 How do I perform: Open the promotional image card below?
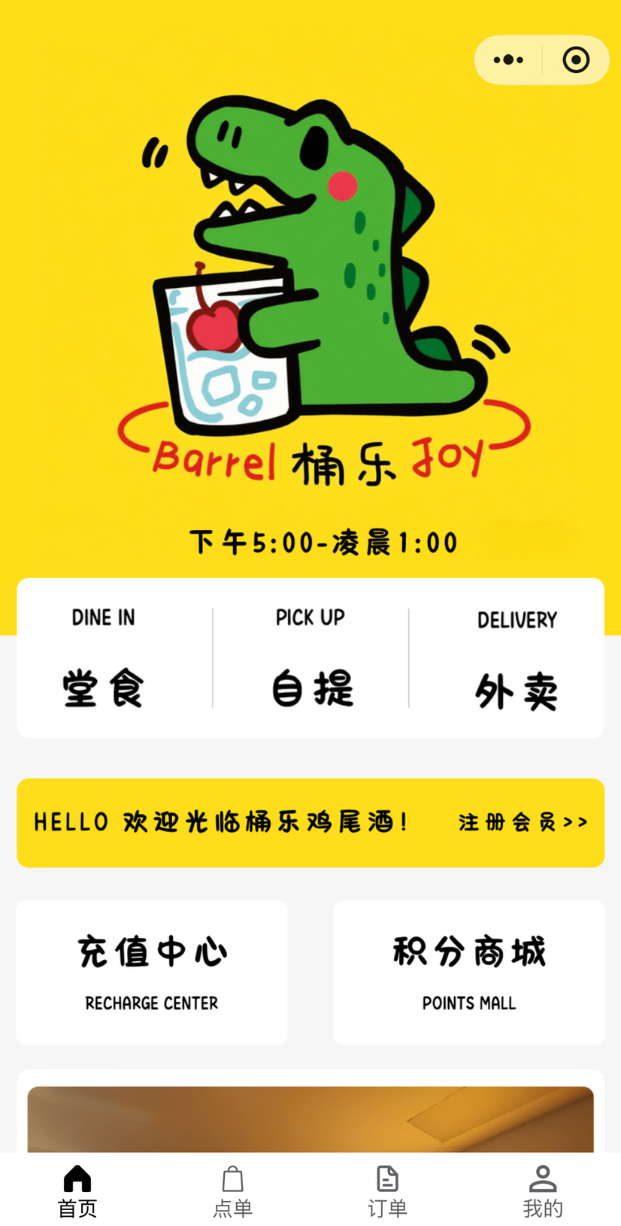311,1119
